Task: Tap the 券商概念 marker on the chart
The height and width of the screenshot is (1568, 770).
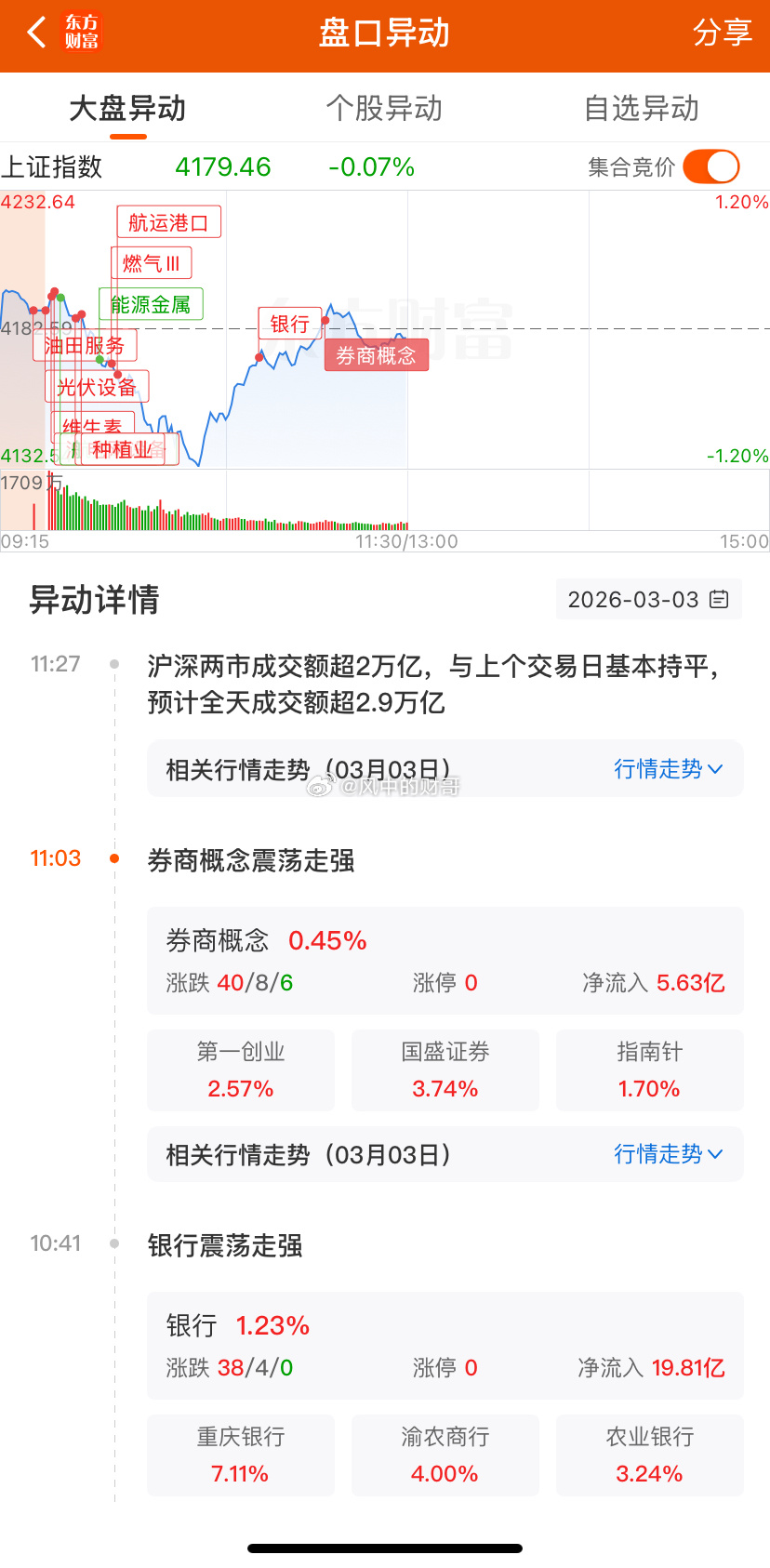Action: [377, 355]
